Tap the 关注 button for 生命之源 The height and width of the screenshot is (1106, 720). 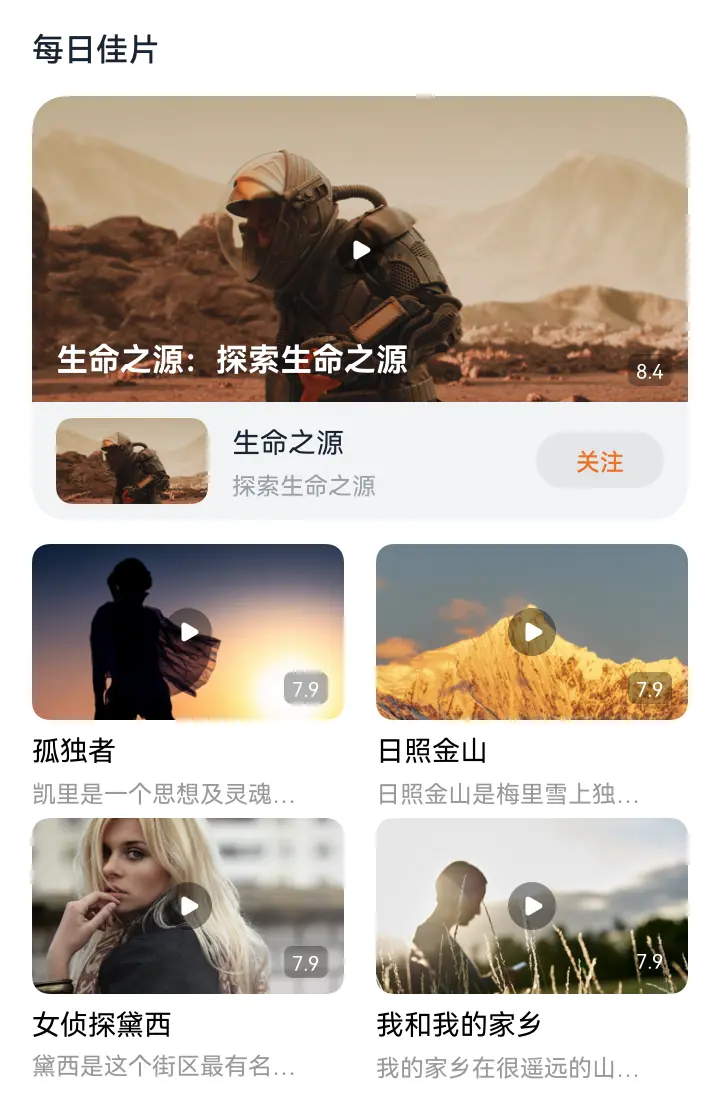tap(599, 461)
